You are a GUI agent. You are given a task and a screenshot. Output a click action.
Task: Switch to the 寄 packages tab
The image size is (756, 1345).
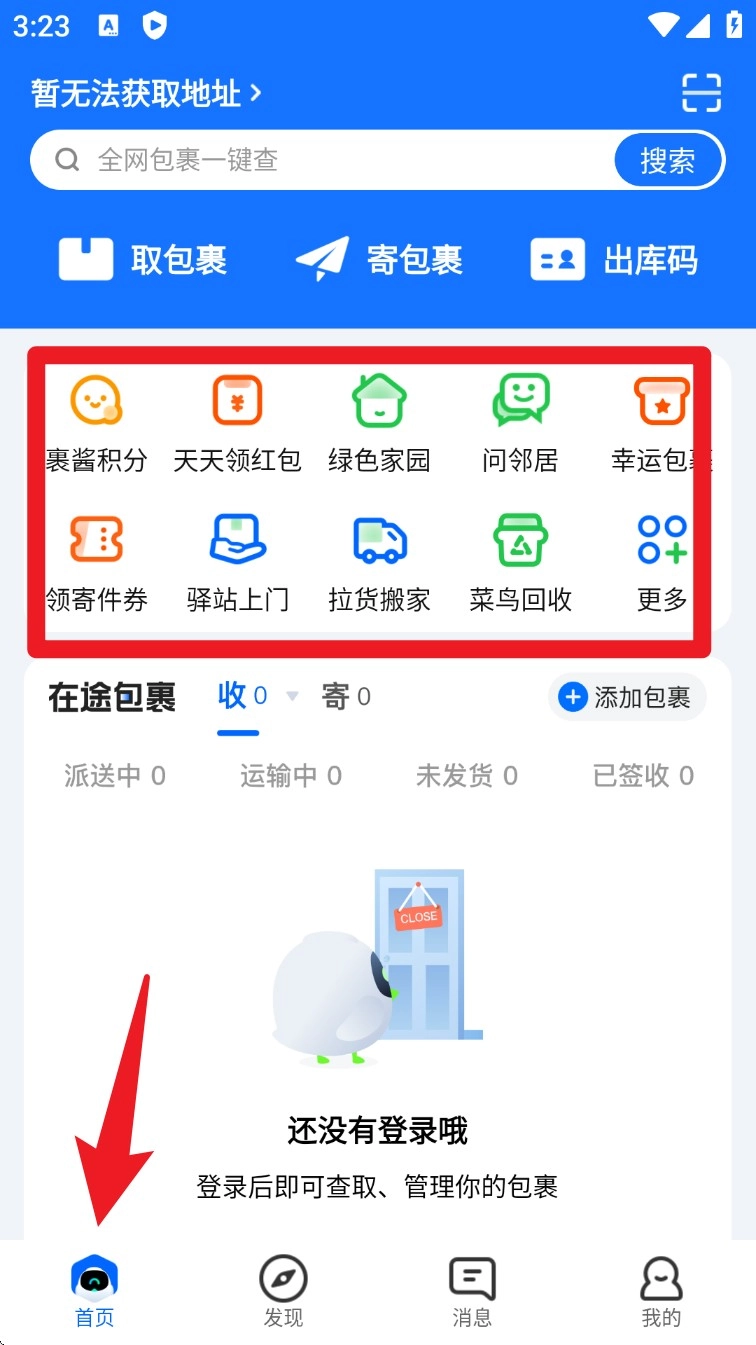pos(346,696)
